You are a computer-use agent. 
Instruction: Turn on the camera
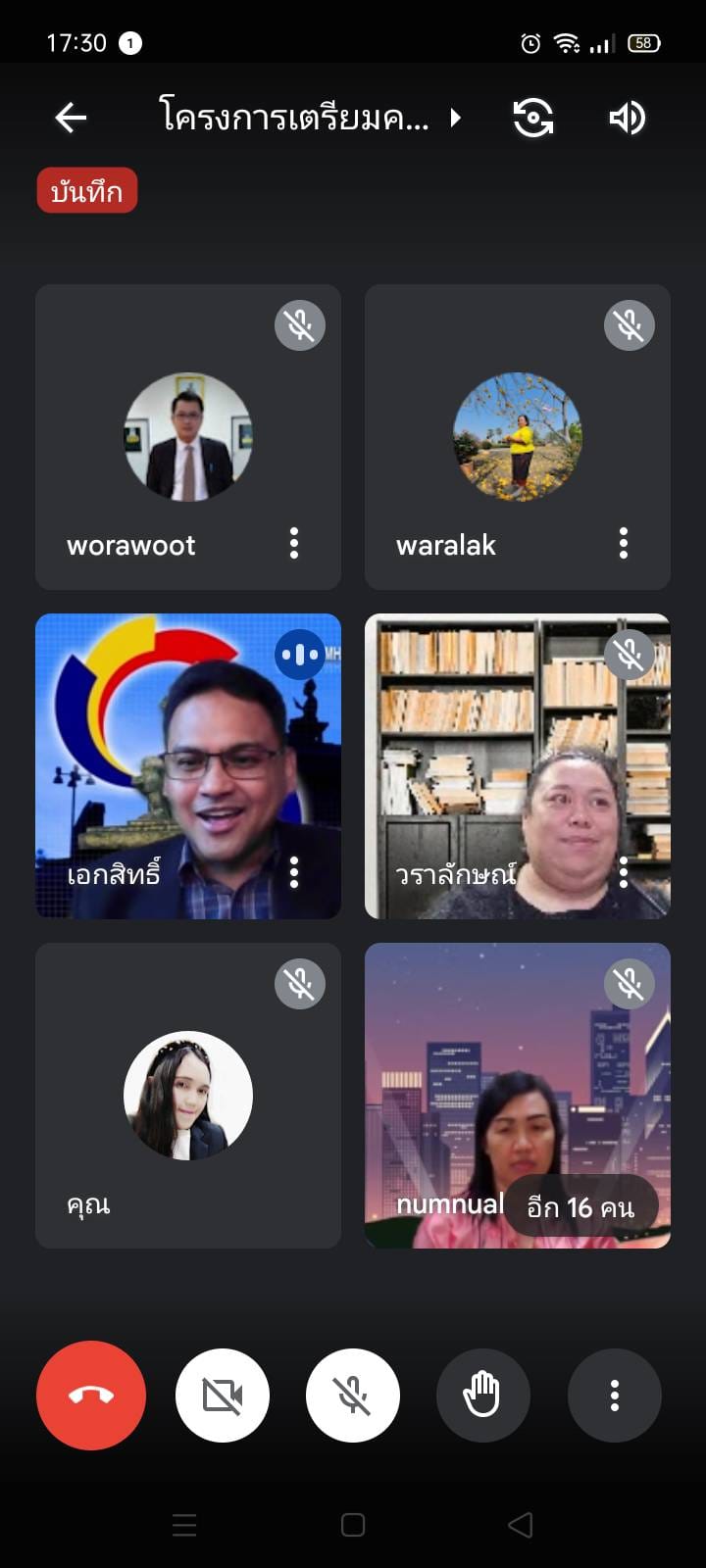[x=223, y=1395]
